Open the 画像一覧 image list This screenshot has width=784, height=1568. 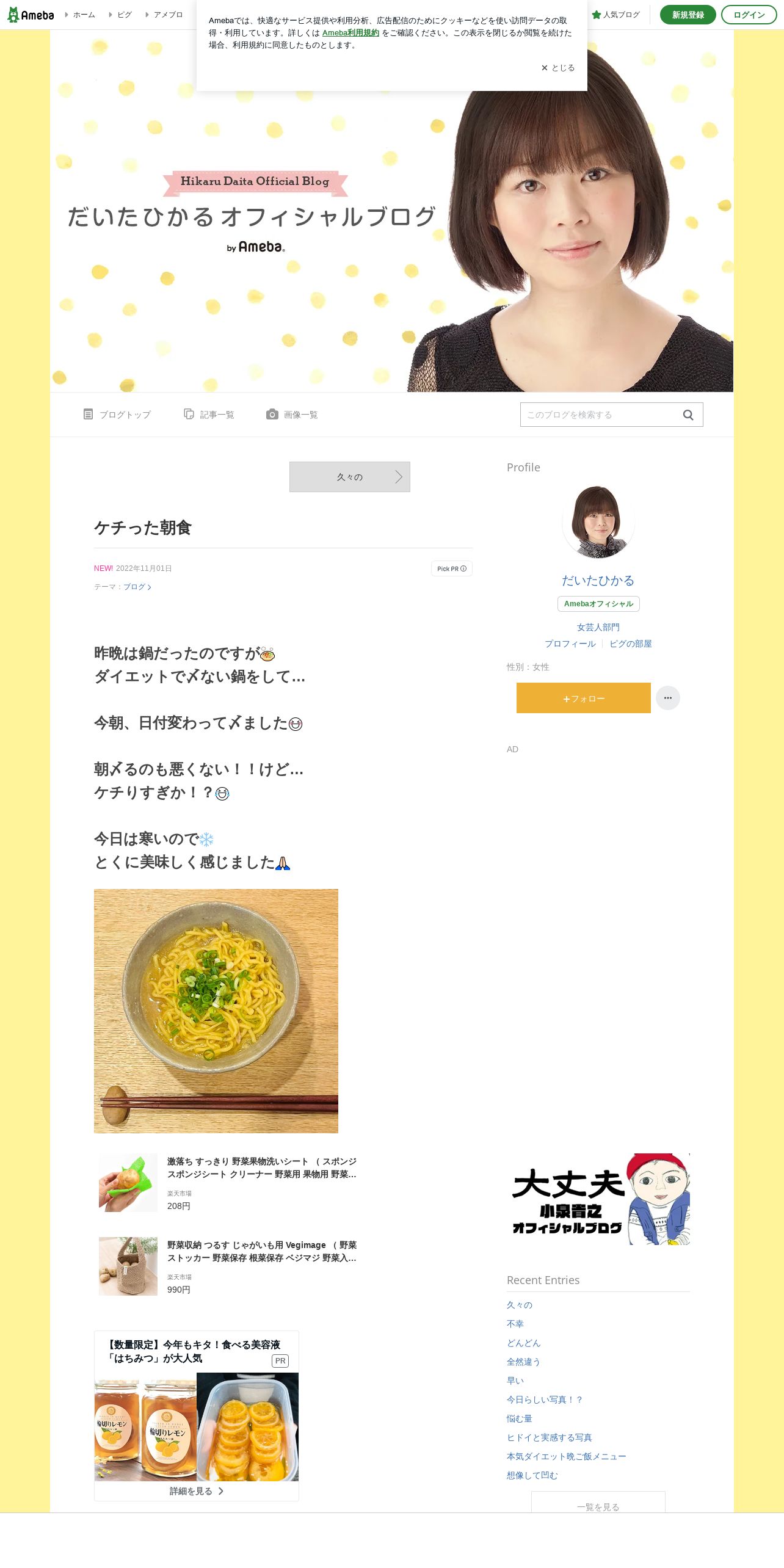click(x=292, y=415)
